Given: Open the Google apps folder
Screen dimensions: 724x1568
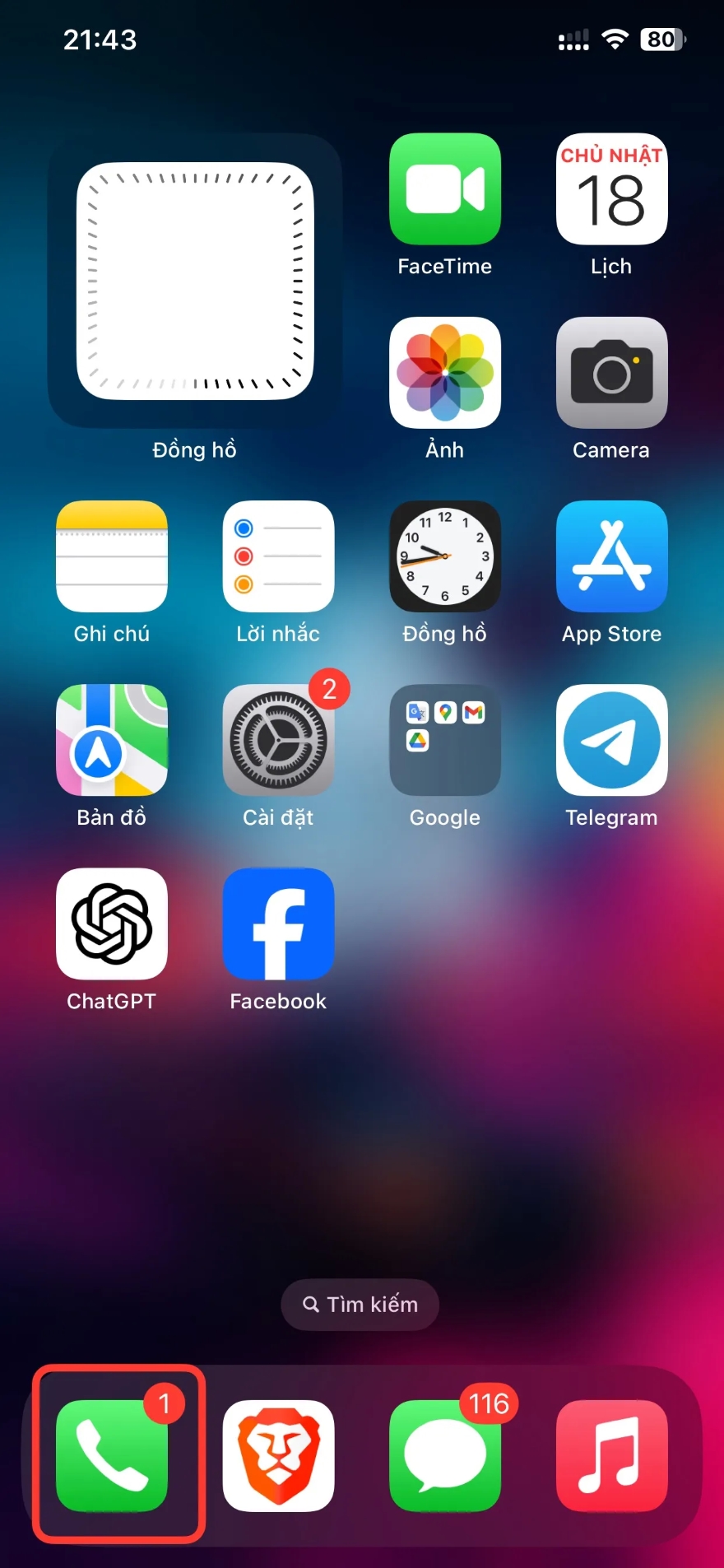Looking at the screenshot, I should (444, 741).
